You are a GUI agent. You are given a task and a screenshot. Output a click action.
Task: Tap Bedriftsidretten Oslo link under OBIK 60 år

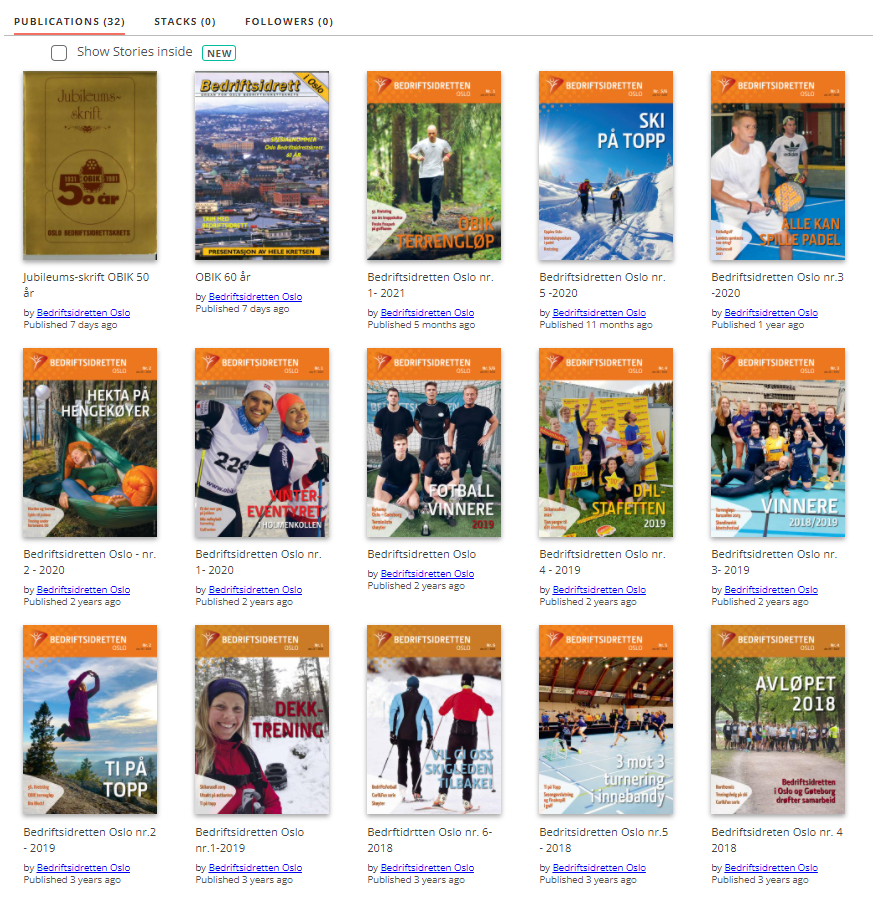pos(255,297)
